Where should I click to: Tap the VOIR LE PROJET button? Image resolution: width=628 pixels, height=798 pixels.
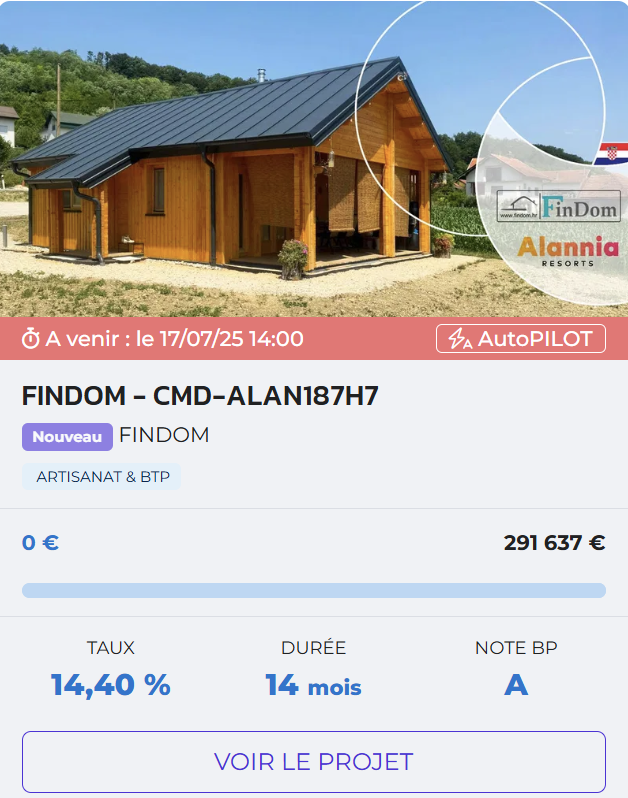click(313, 761)
